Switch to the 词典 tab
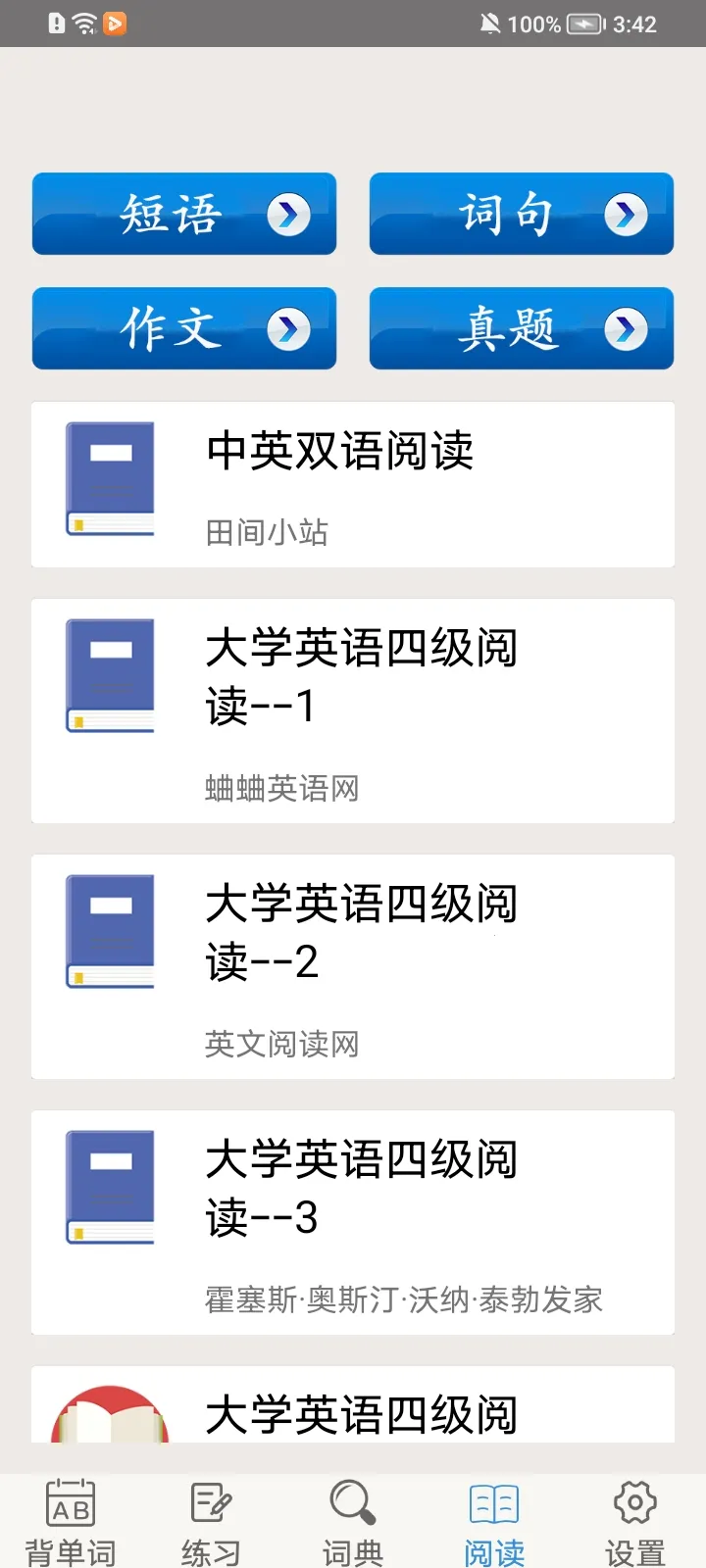 point(353,1521)
